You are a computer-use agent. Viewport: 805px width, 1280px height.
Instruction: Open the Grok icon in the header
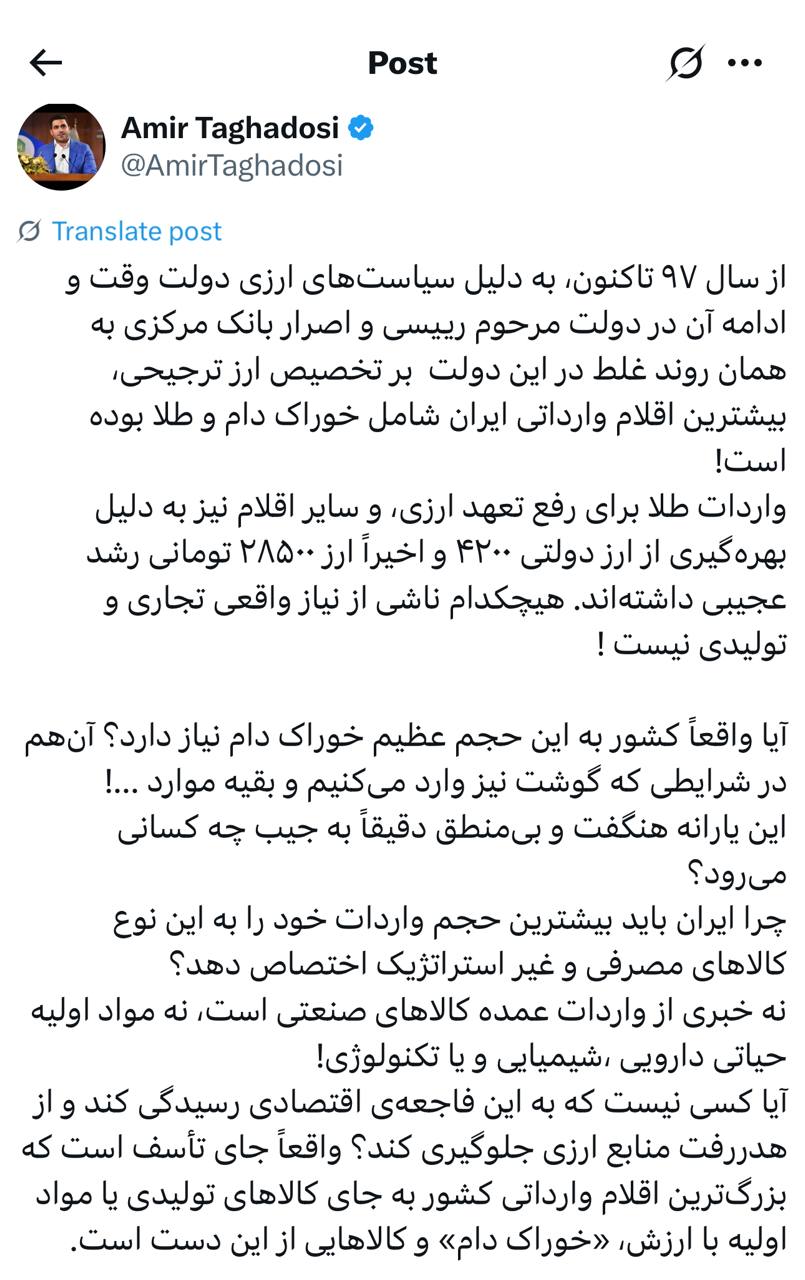coord(685,63)
